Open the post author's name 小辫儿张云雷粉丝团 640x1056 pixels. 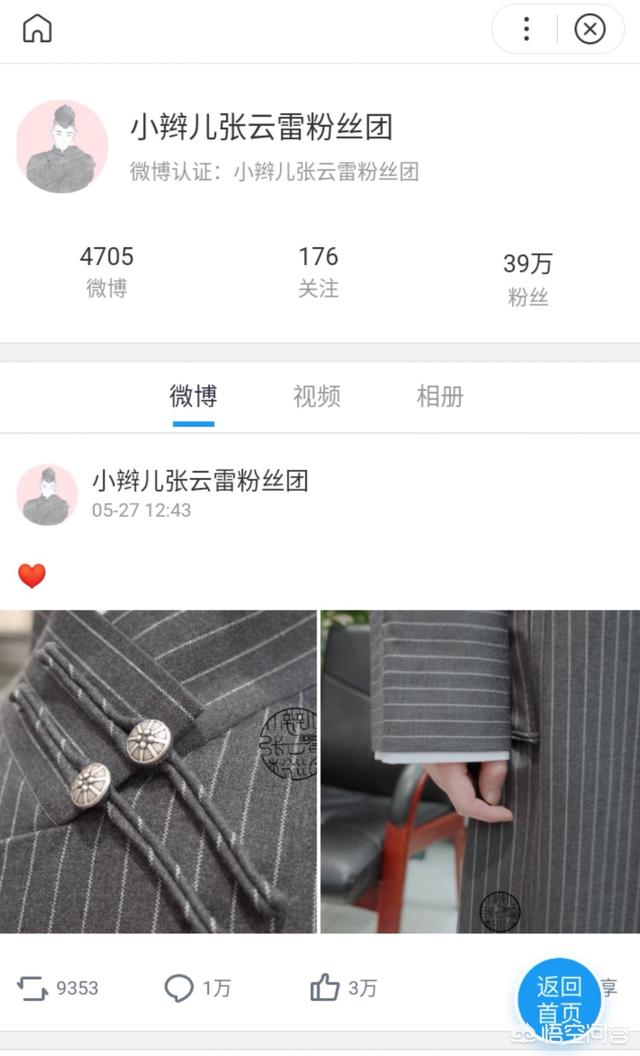(200, 481)
